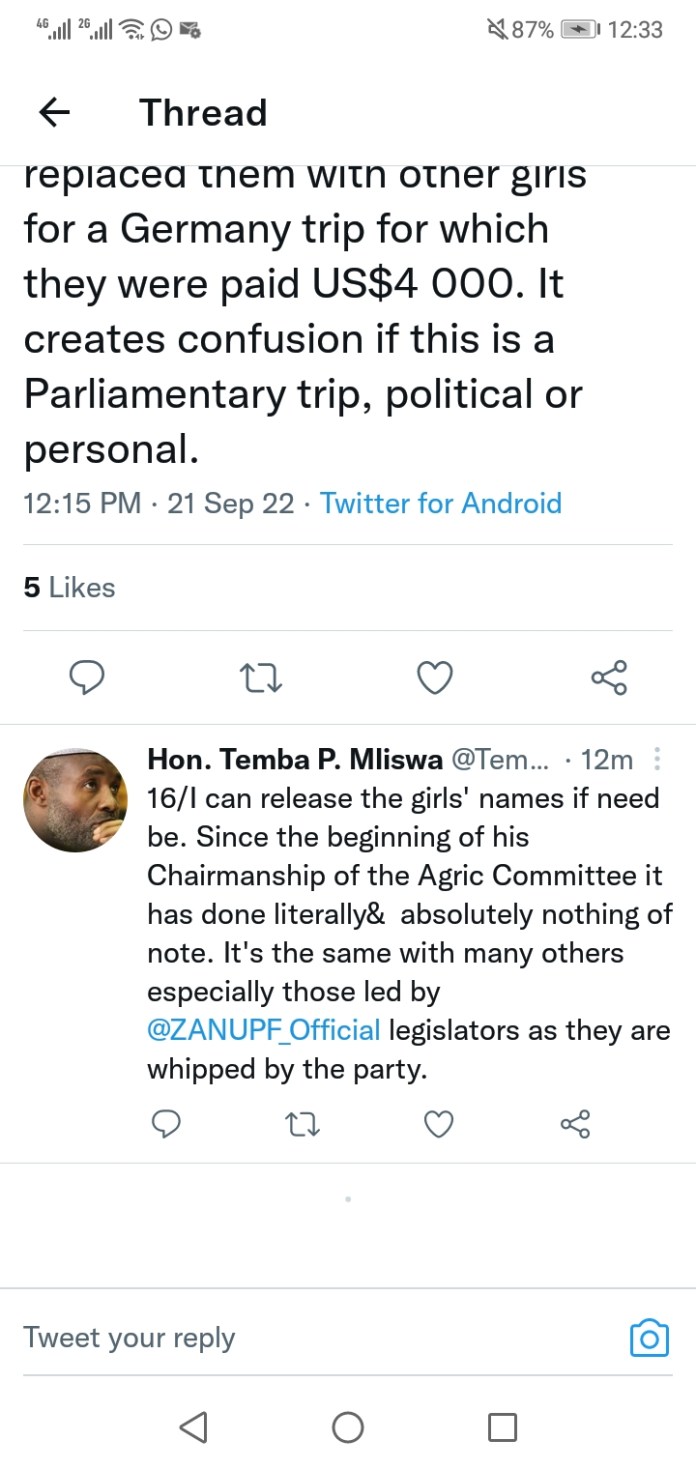Screen dimensions: 696x1469
Task: Retweet the 16/ tweet
Action: 302,1124
